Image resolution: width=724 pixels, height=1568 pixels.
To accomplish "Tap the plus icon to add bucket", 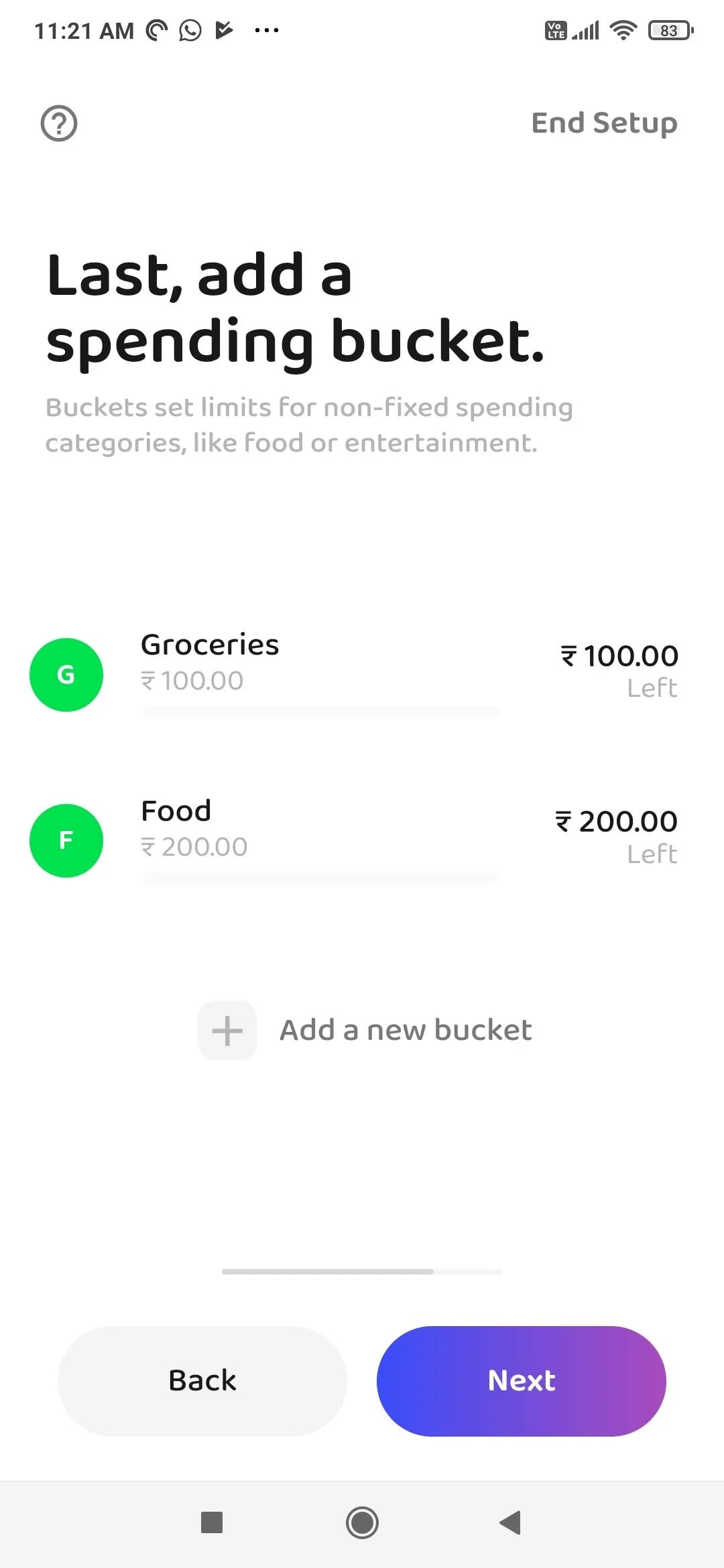I will tap(227, 1030).
